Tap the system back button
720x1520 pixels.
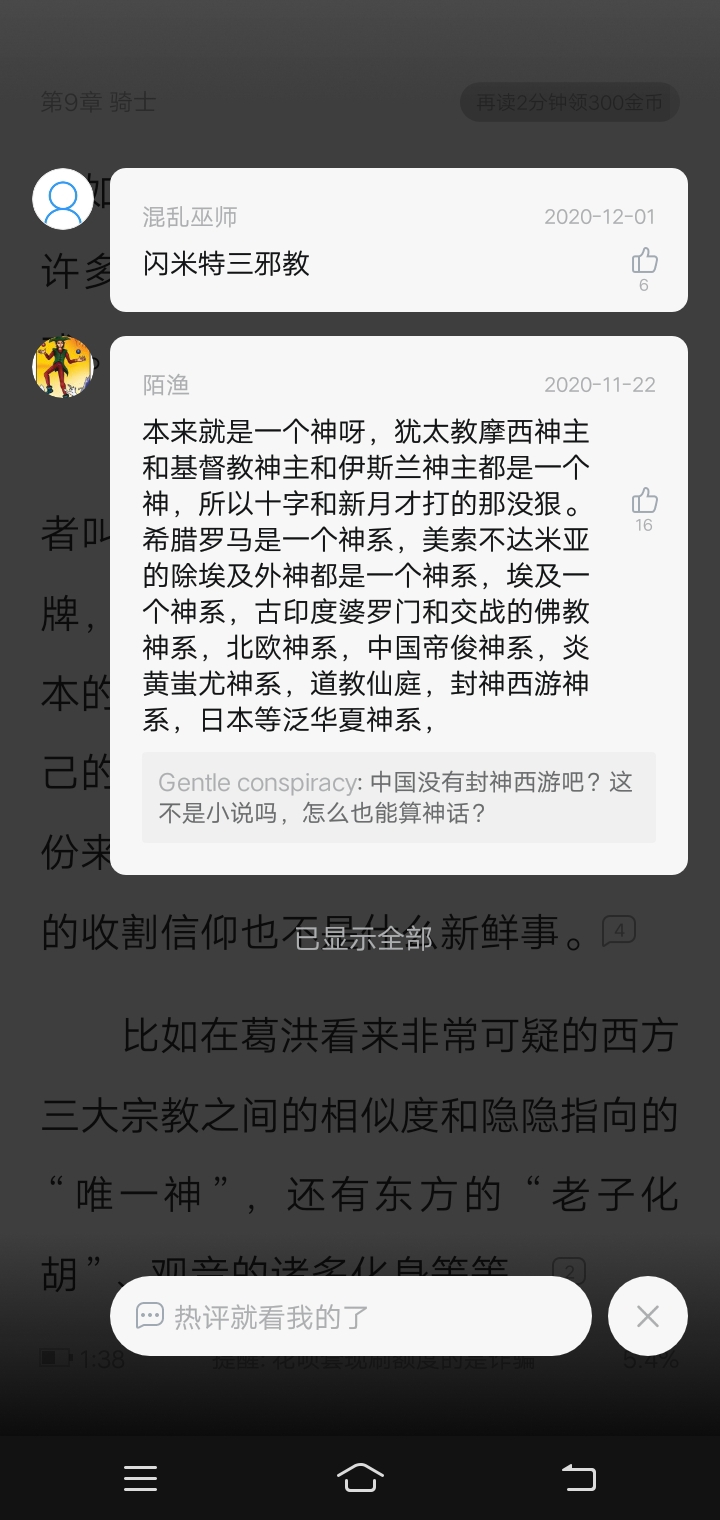(578, 1477)
